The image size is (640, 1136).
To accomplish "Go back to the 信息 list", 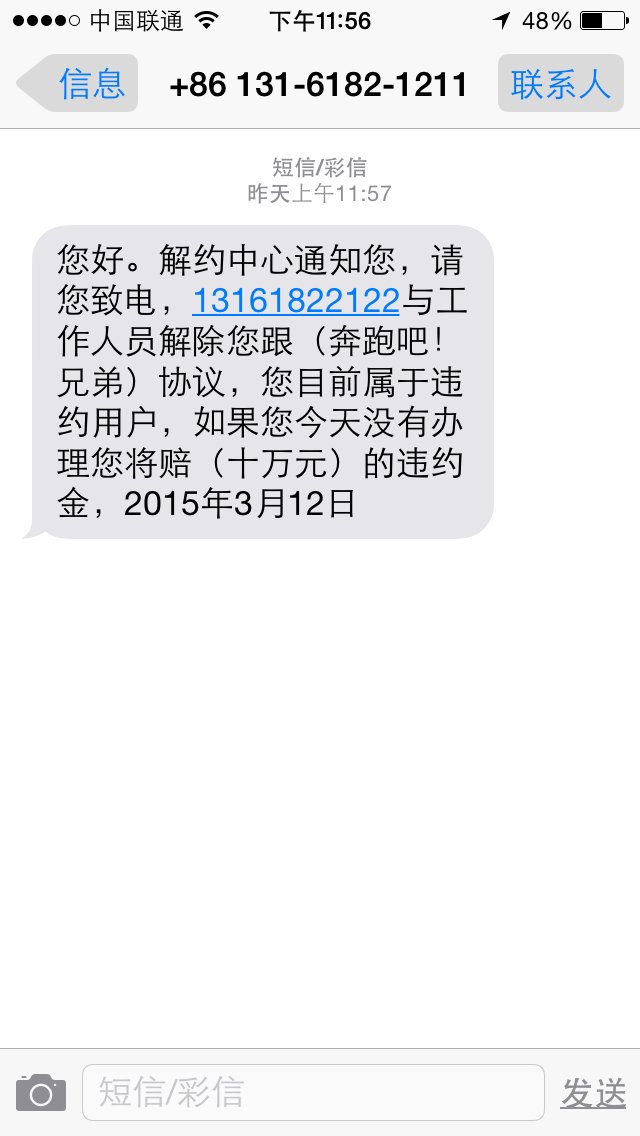I will point(78,83).
